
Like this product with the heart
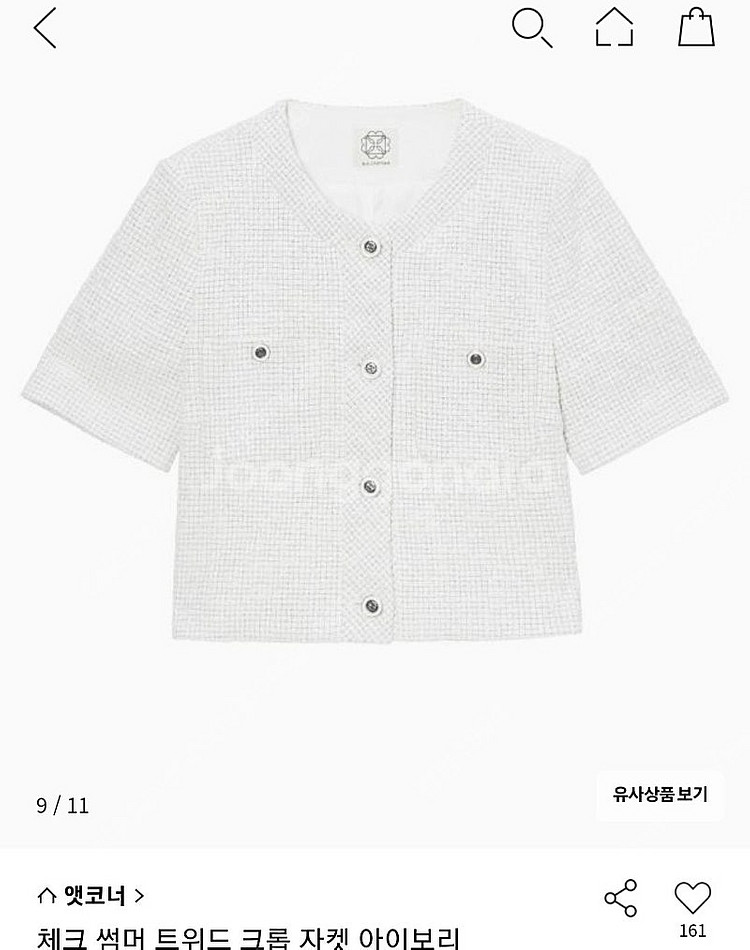(692, 897)
